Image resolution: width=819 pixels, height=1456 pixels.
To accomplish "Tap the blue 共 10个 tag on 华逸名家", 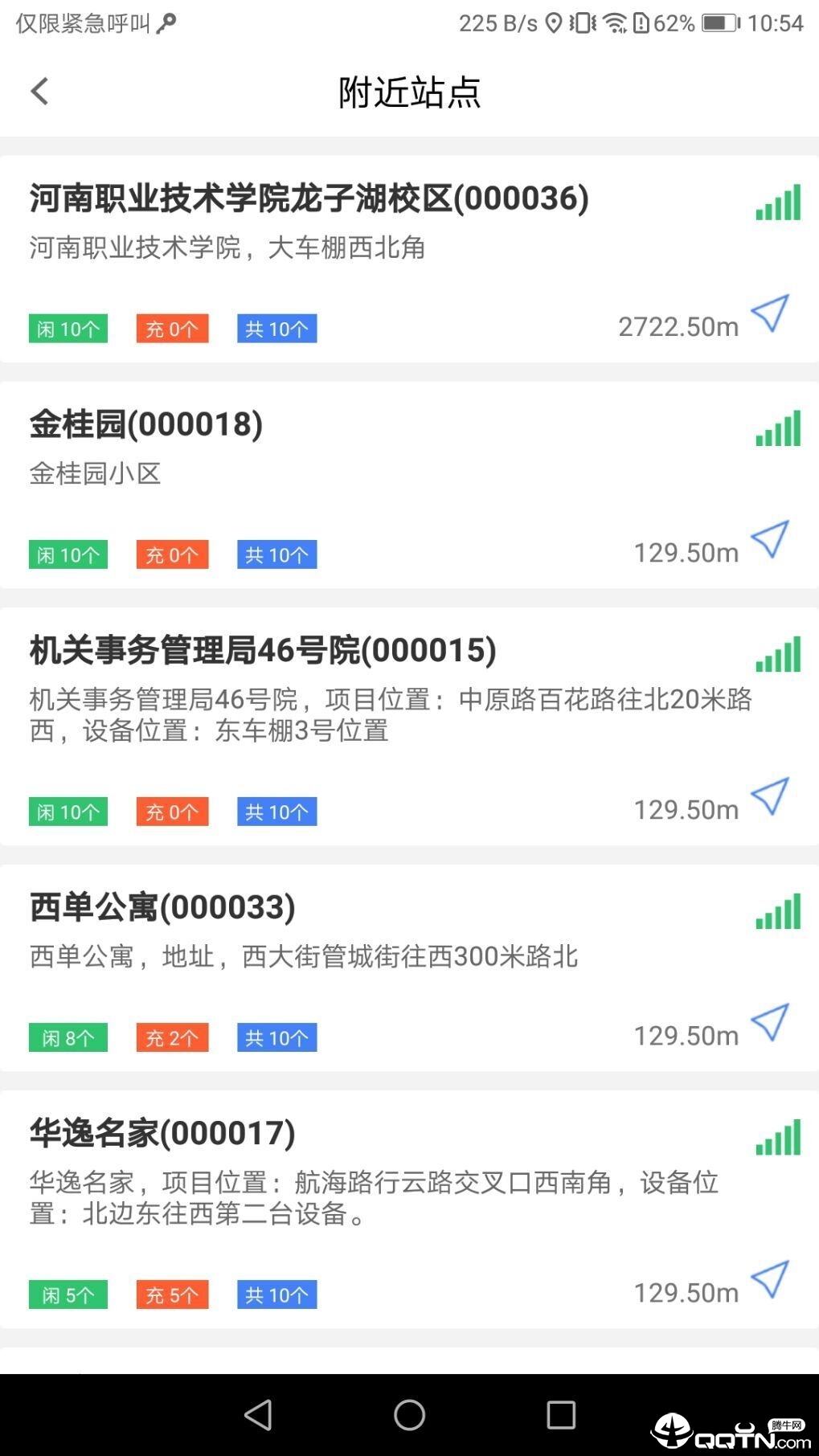I will tap(276, 1294).
